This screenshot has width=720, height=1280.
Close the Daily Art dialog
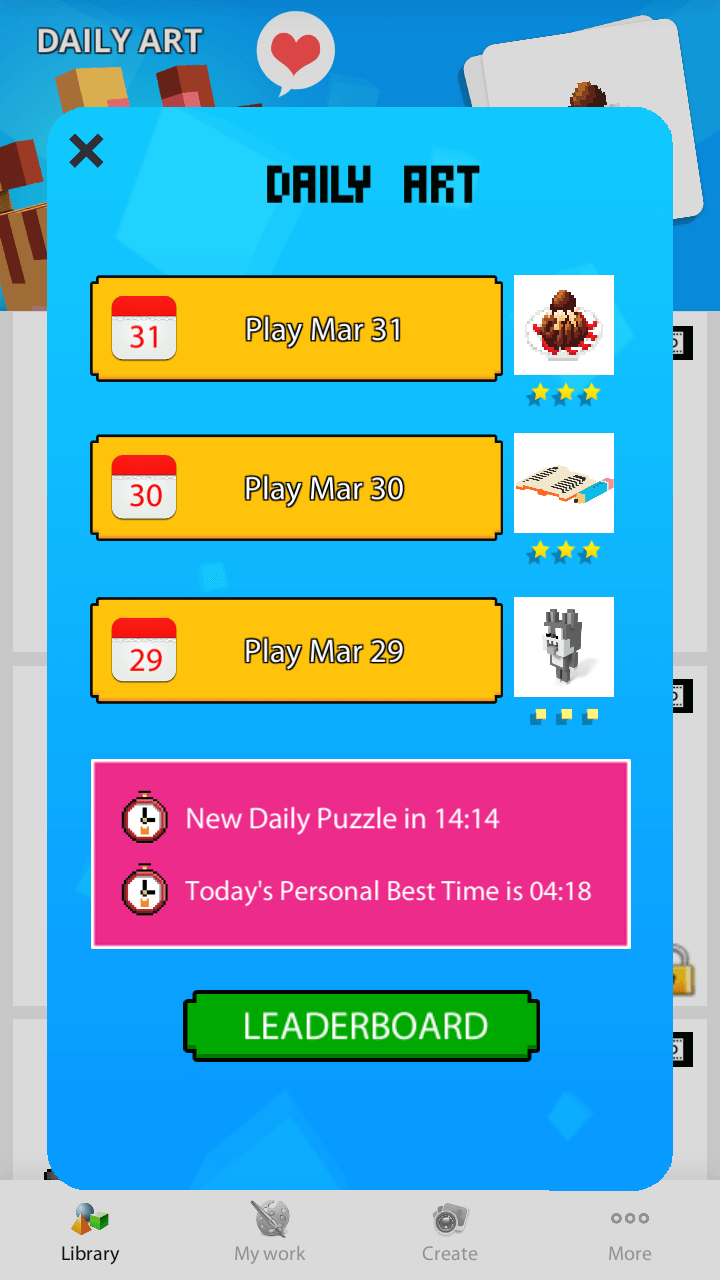point(86,151)
